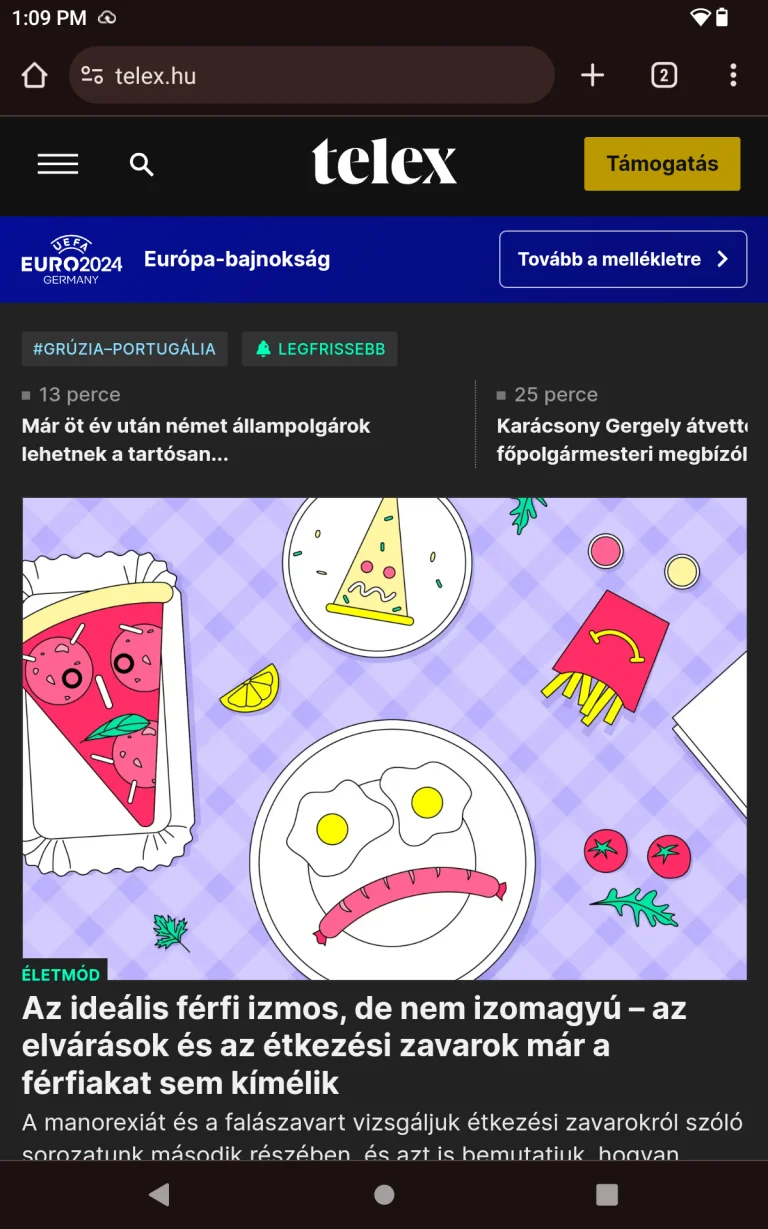Select the #GRÚZIA–PORTUGÁLIA tag
This screenshot has height=1229, width=768.
(x=124, y=349)
